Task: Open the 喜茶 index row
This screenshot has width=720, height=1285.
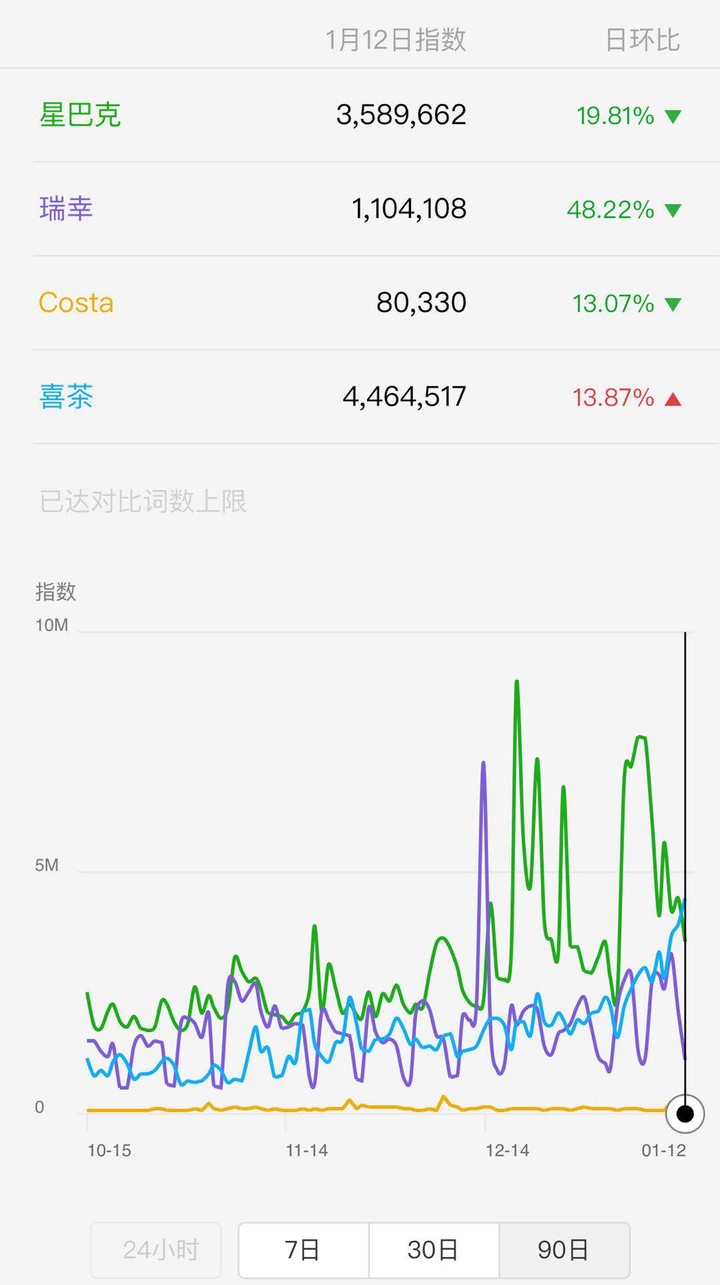Action: [360, 397]
